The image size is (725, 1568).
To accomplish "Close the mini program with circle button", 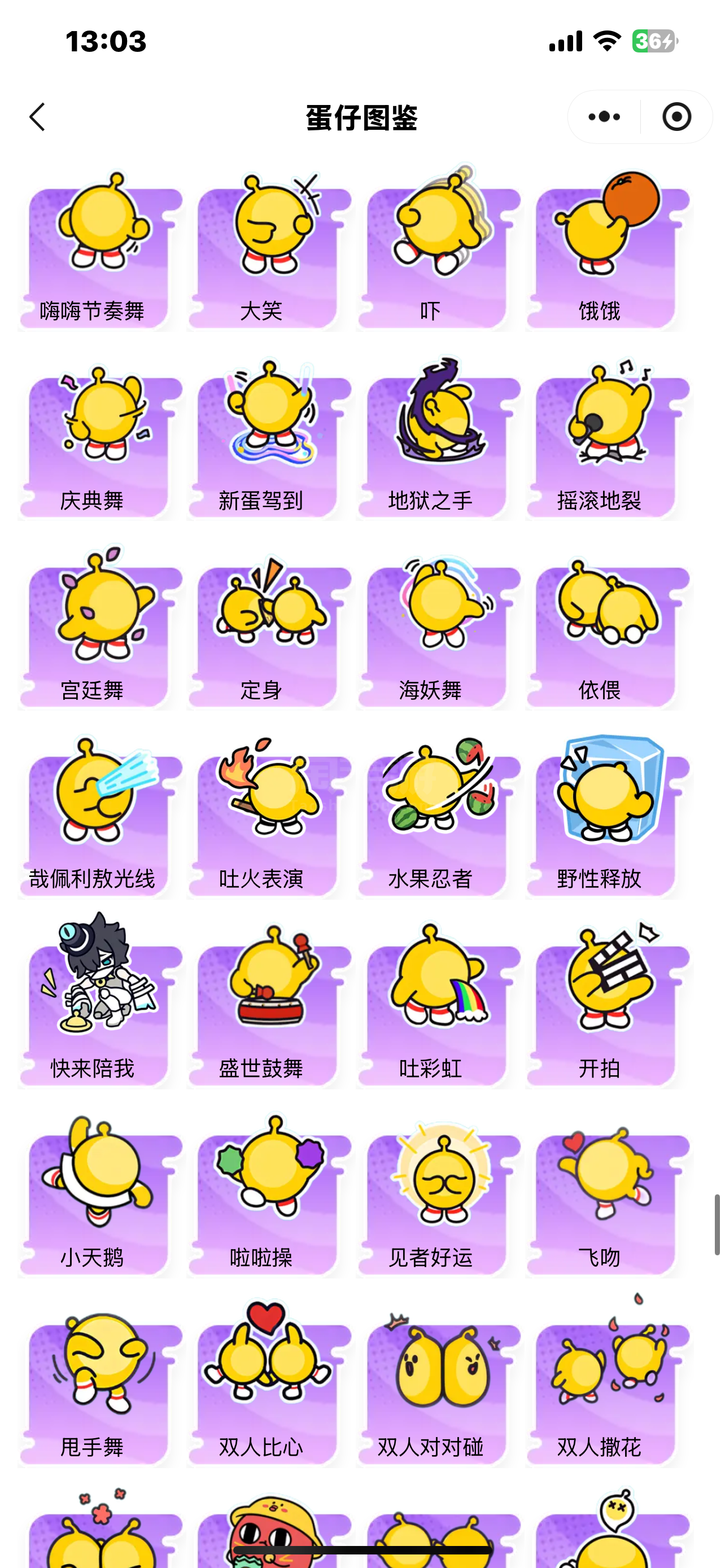I will 676,117.
